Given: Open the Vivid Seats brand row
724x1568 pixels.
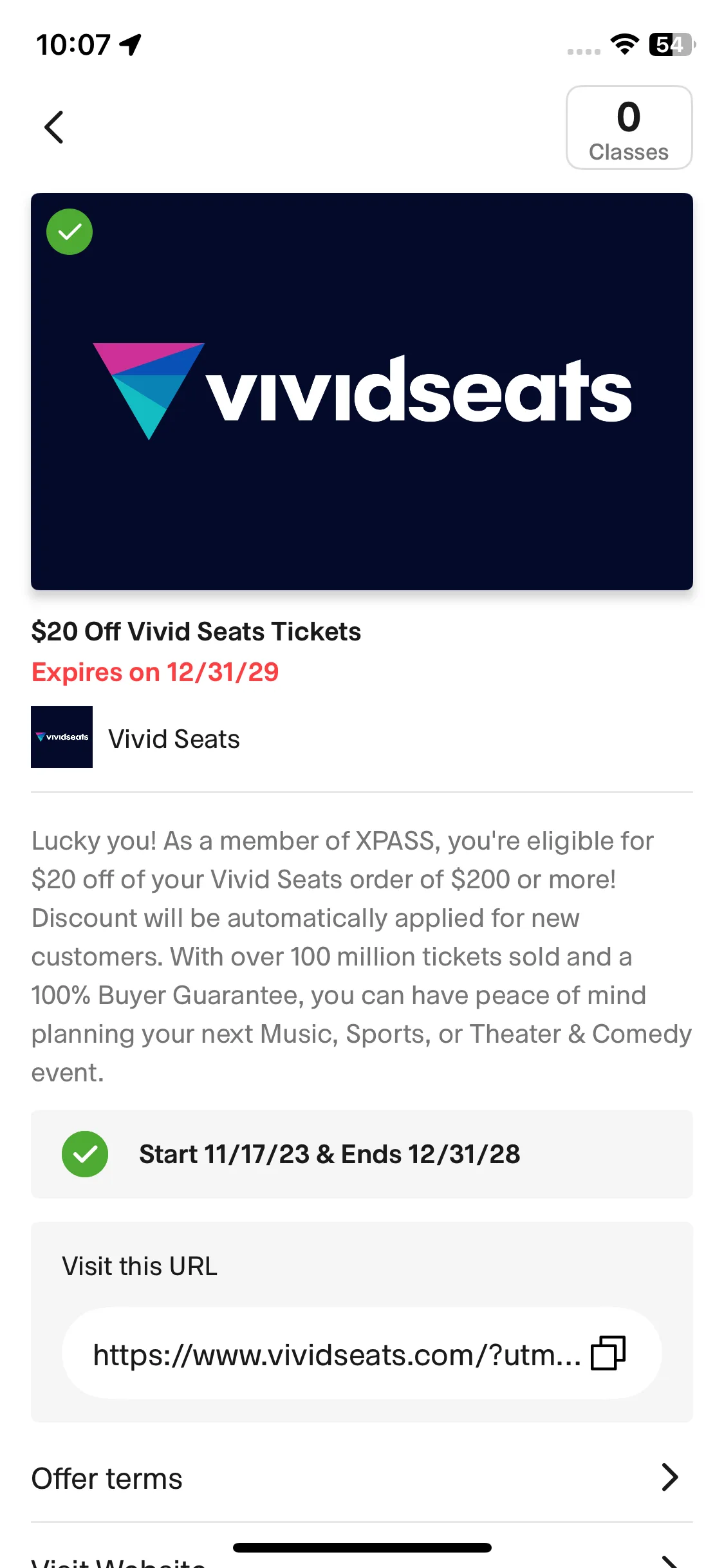Looking at the screenshot, I should [x=174, y=738].
